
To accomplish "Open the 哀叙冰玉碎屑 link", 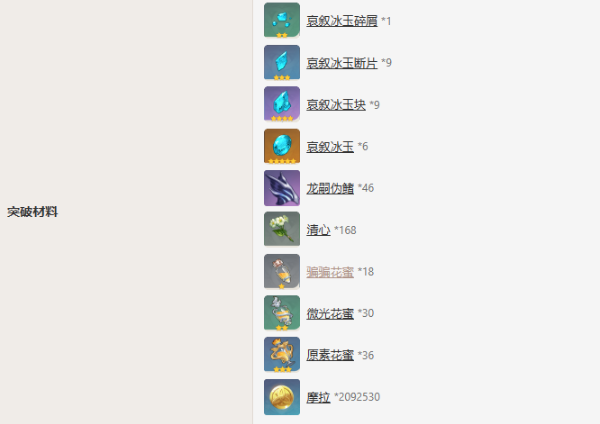I will pos(341,21).
